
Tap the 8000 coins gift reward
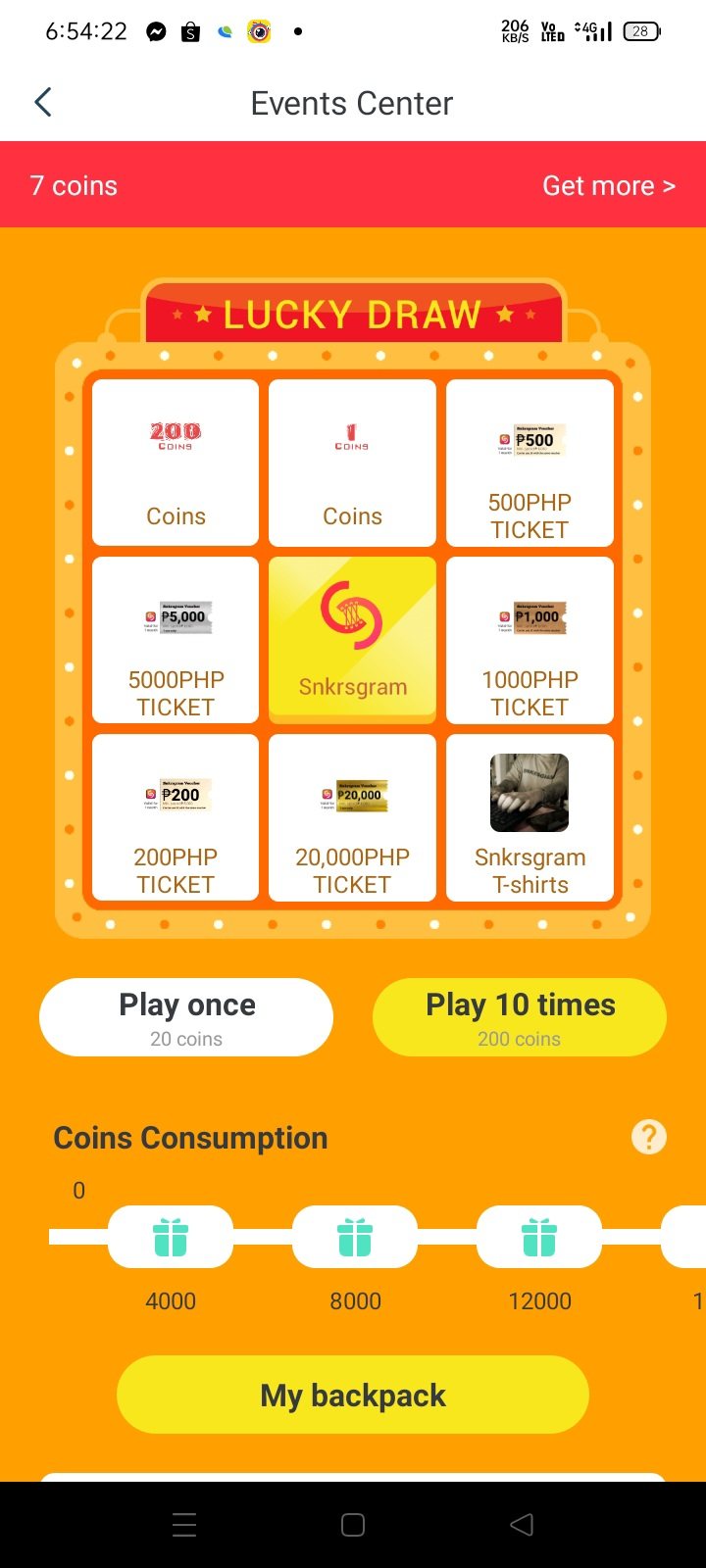(x=355, y=1237)
